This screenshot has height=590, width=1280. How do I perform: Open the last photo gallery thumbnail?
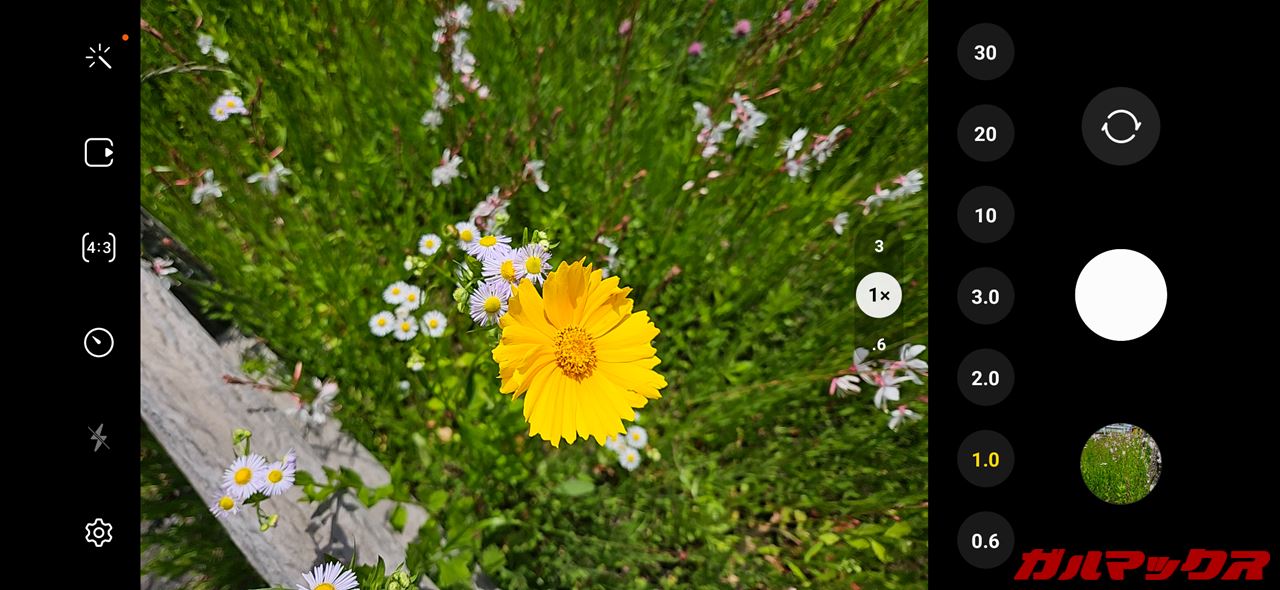(1120, 464)
